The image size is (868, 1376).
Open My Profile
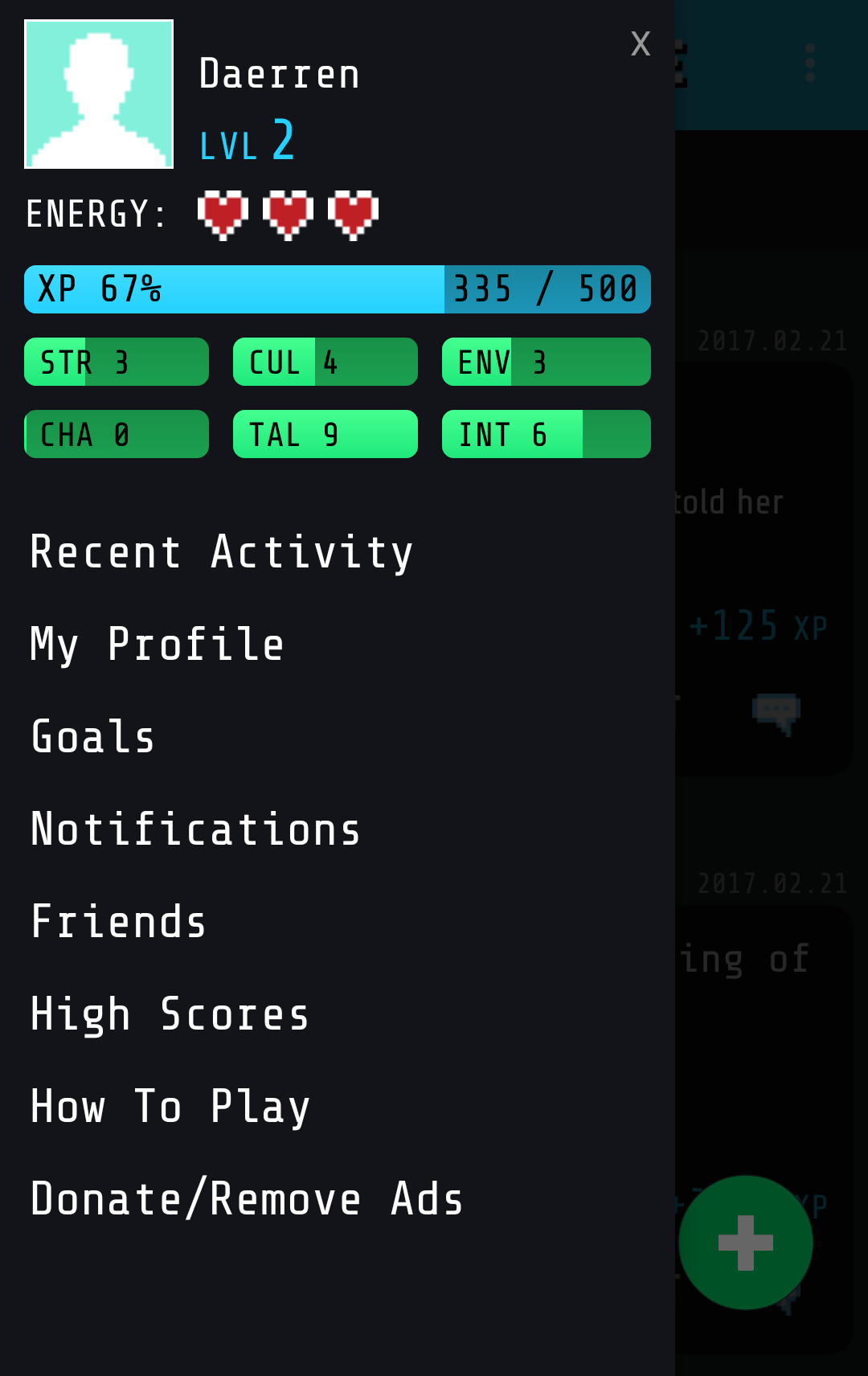[157, 645]
